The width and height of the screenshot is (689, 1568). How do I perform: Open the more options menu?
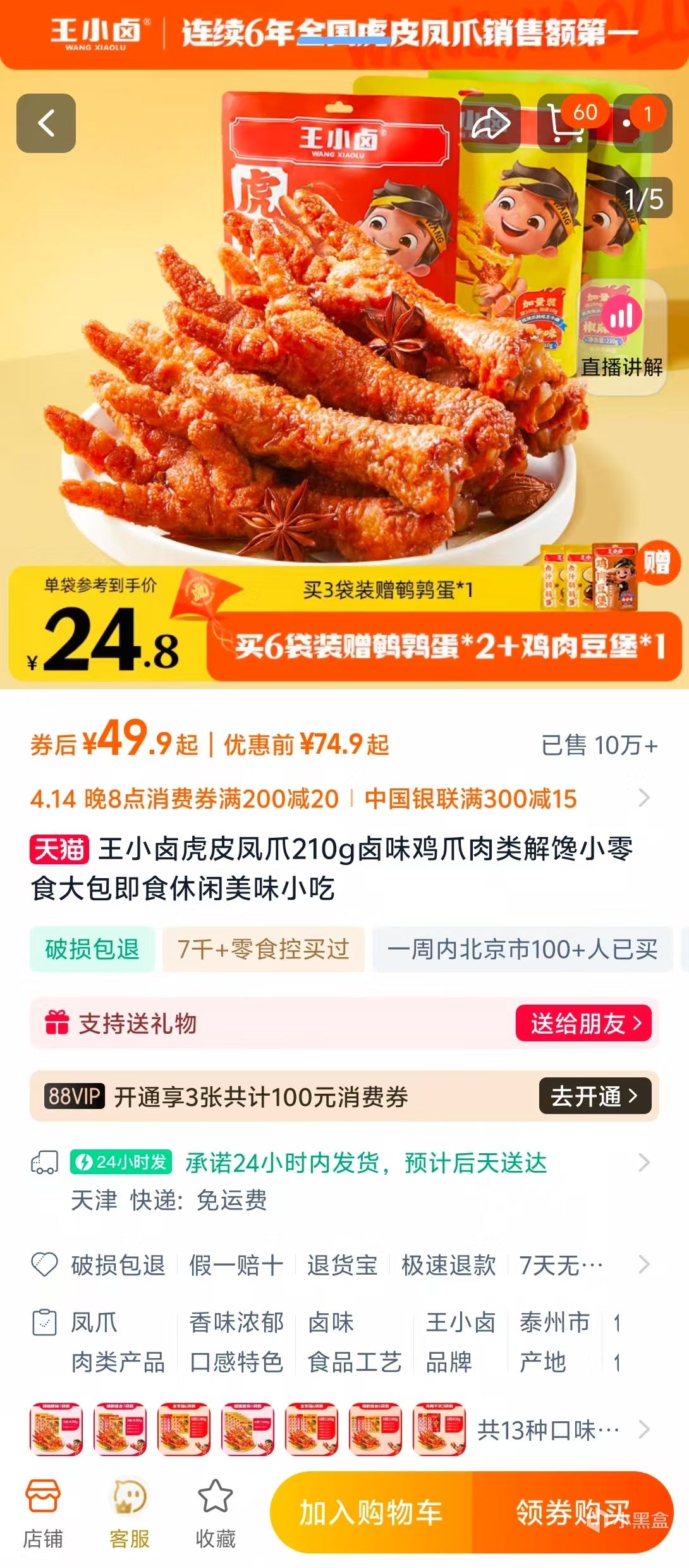[642, 123]
